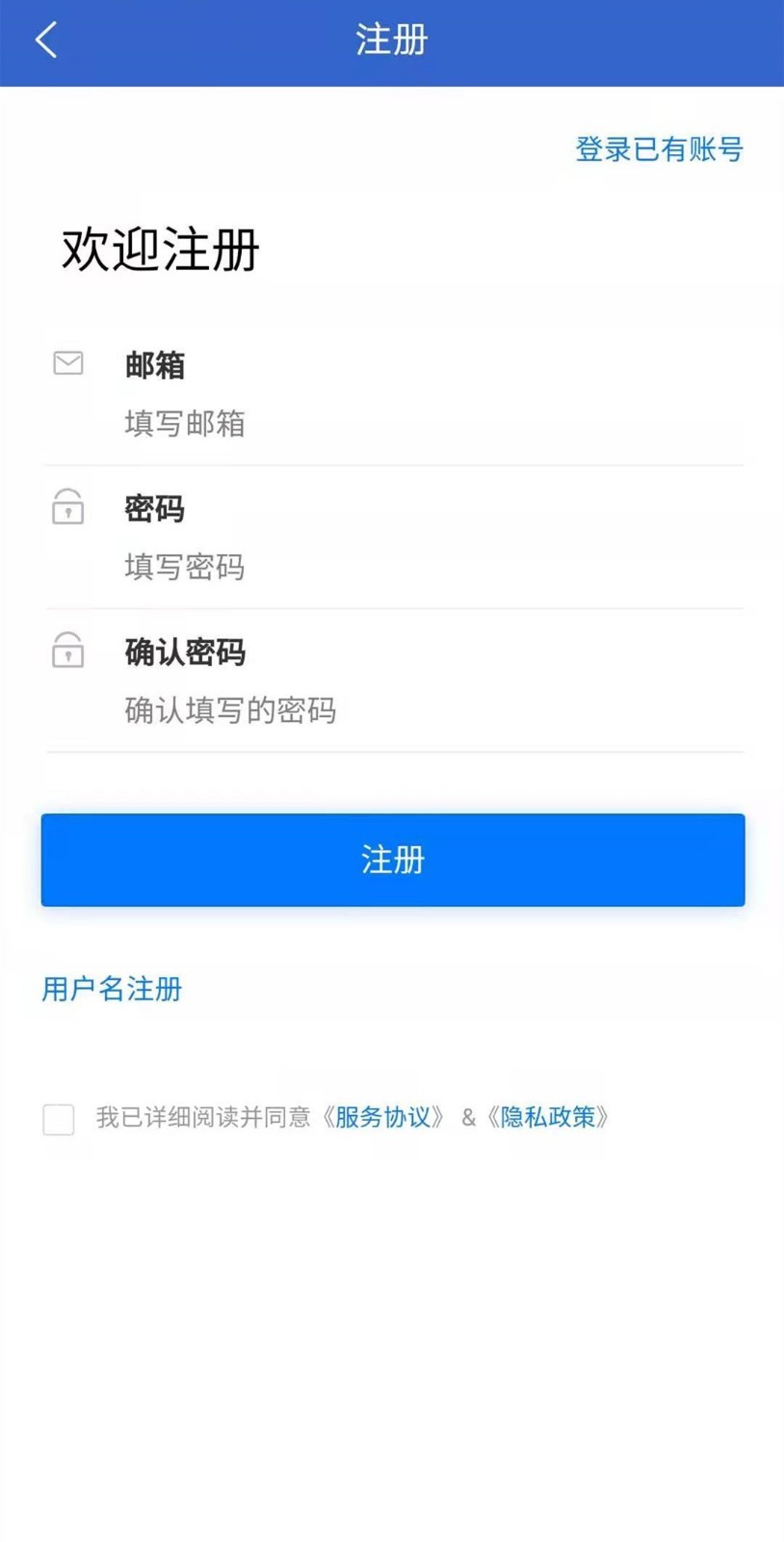This screenshot has height=1542, width=784.
Task: Click the 注册 title in the header bar
Action: [392, 40]
